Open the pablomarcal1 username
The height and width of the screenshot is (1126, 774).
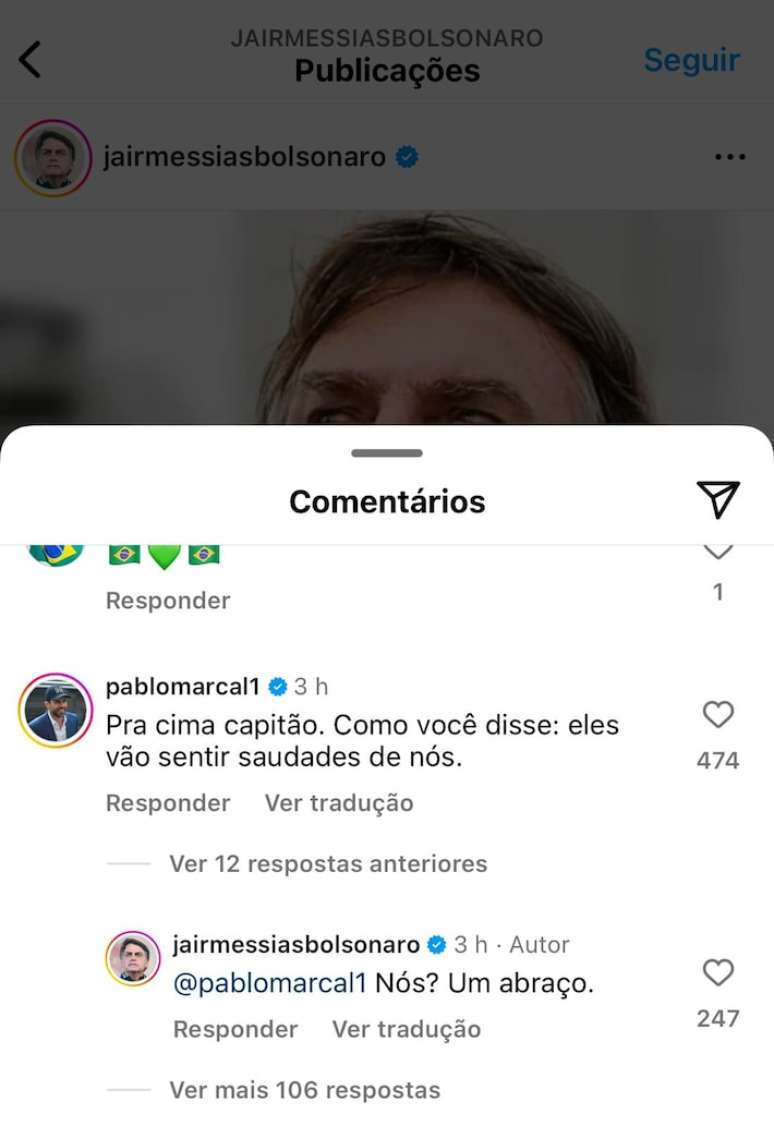click(182, 687)
